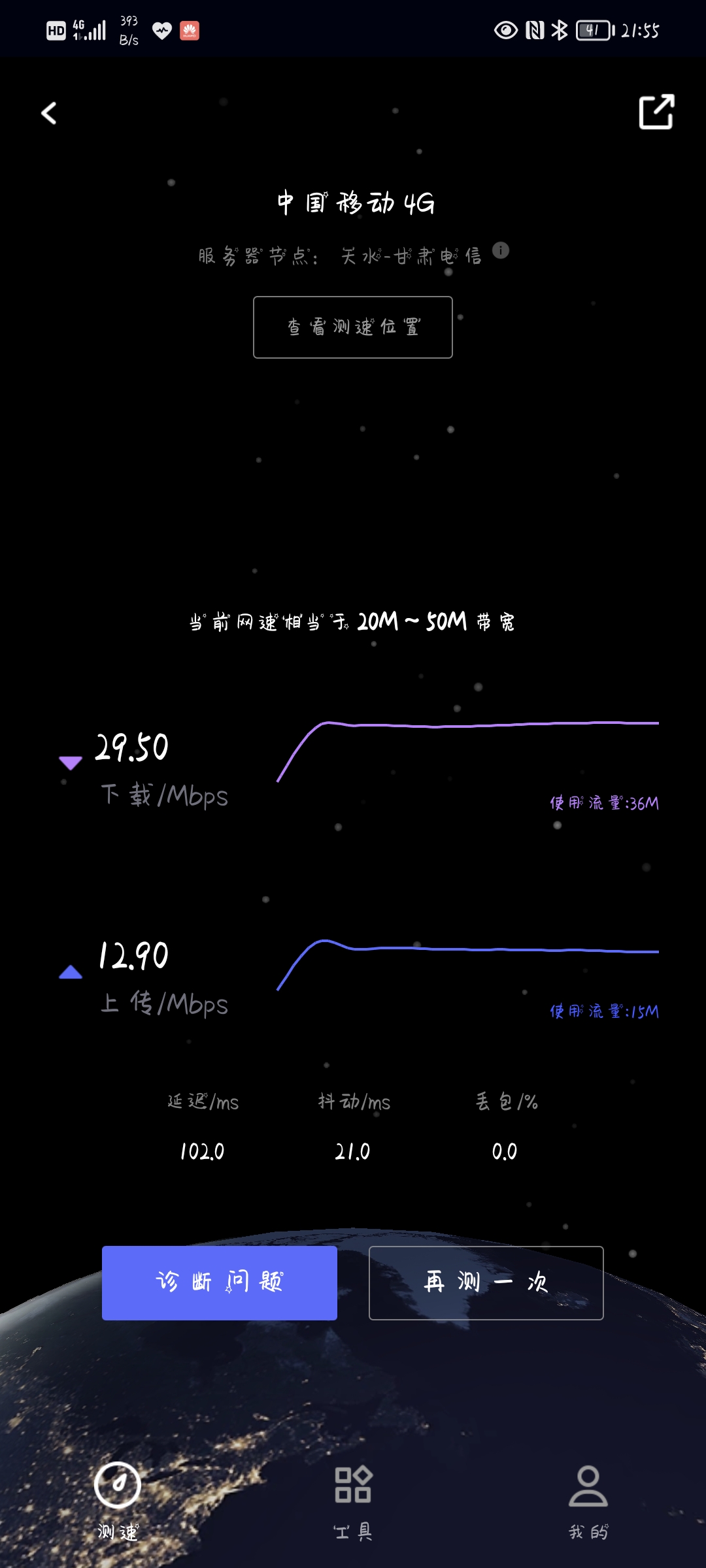The height and width of the screenshot is (1568, 706).
Task: Open the server node info icon
Action: pos(501,250)
